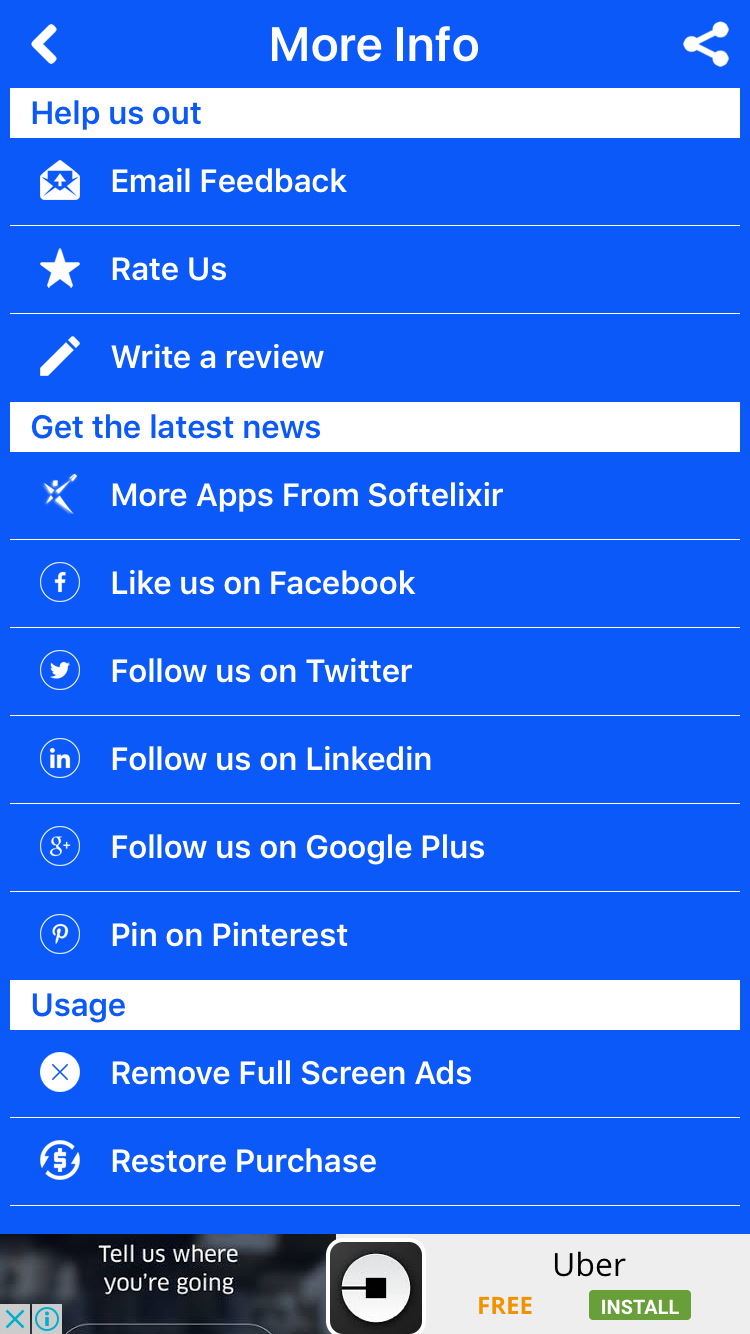Install Uber from the ad banner
This screenshot has width=750, height=1334.
coord(639,1306)
